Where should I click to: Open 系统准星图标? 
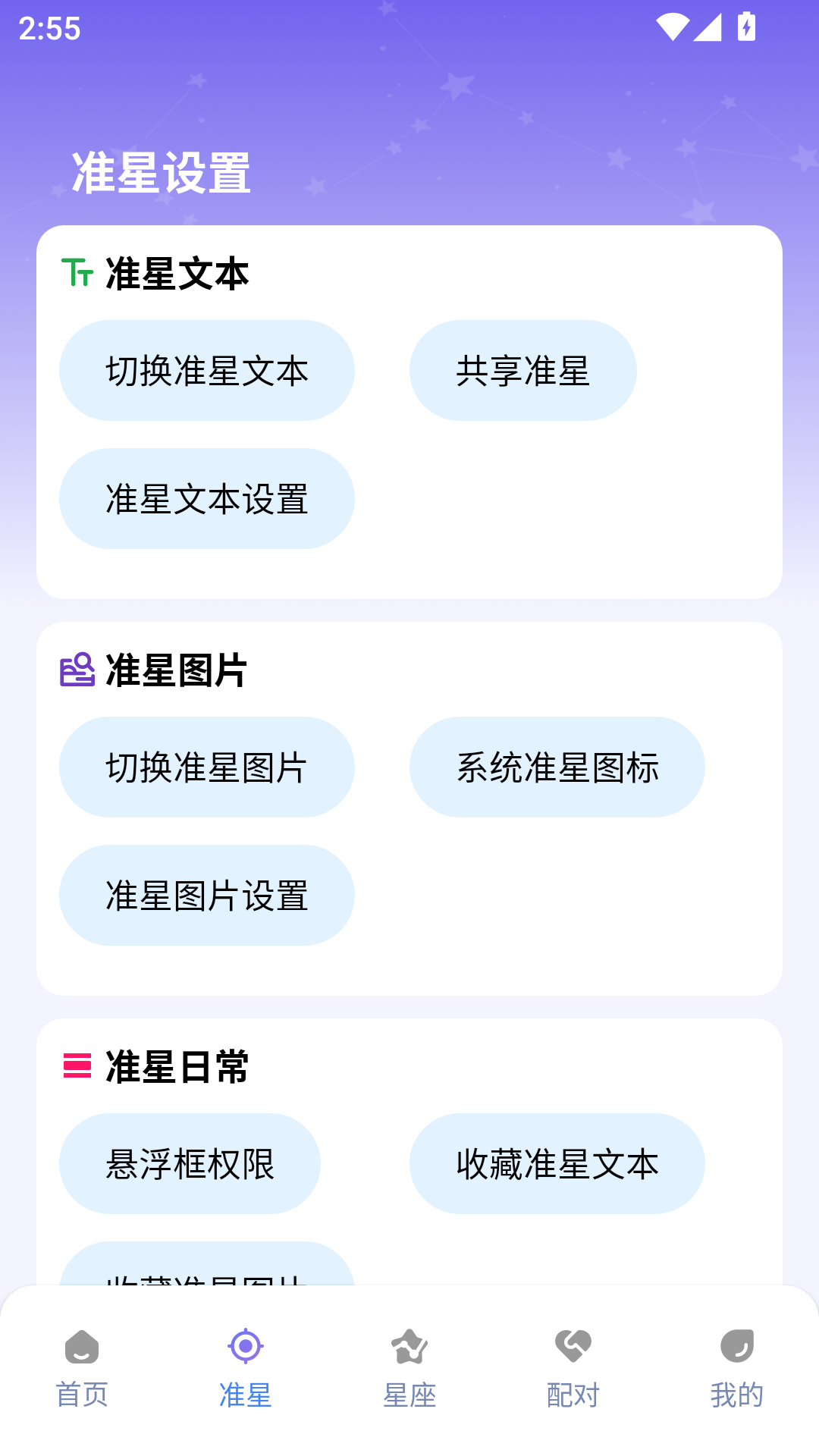557,767
